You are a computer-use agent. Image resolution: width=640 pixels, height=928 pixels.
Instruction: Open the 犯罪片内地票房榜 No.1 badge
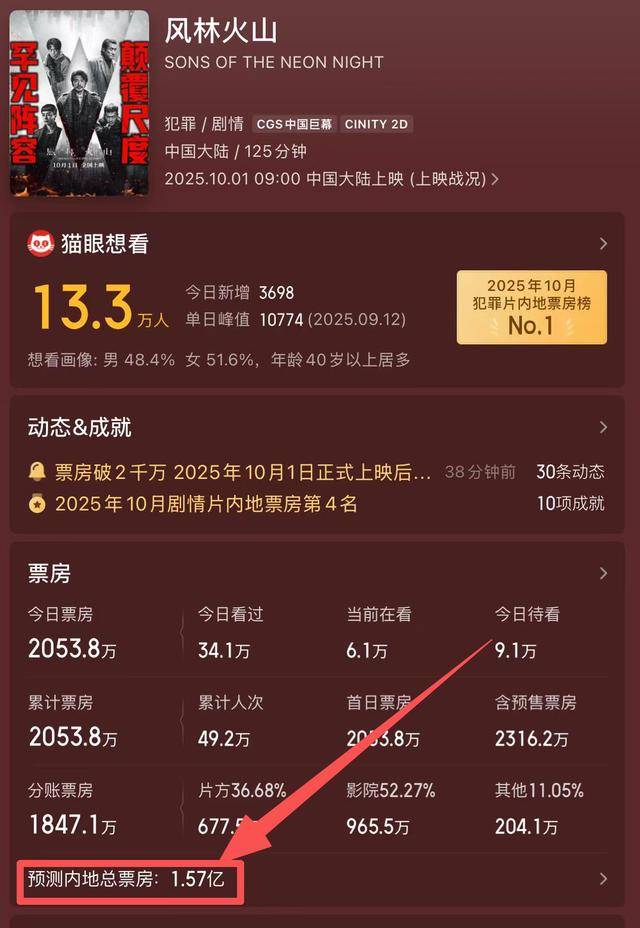pyautogui.click(x=531, y=307)
